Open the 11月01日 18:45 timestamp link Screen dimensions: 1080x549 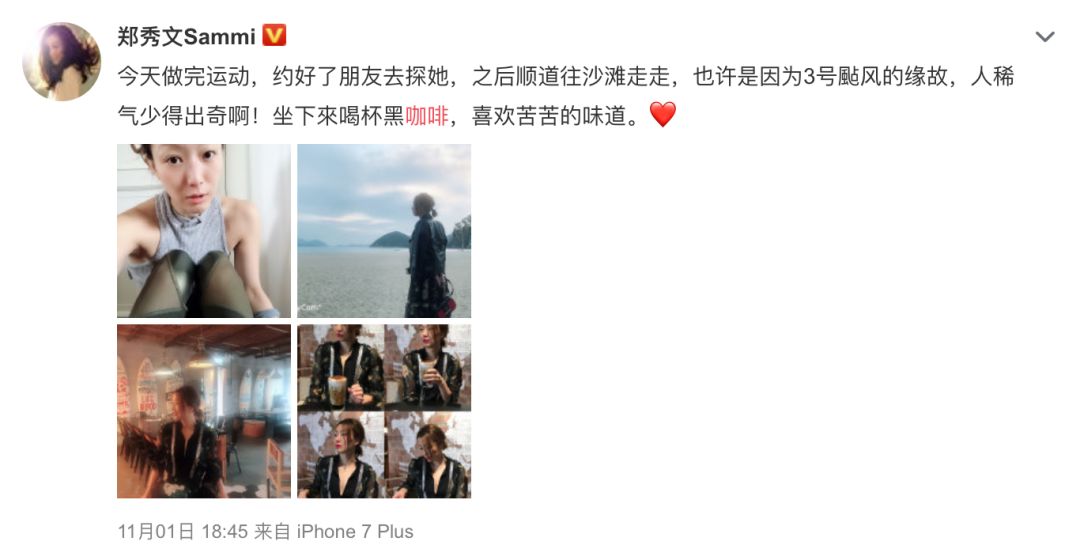(x=182, y=531)
